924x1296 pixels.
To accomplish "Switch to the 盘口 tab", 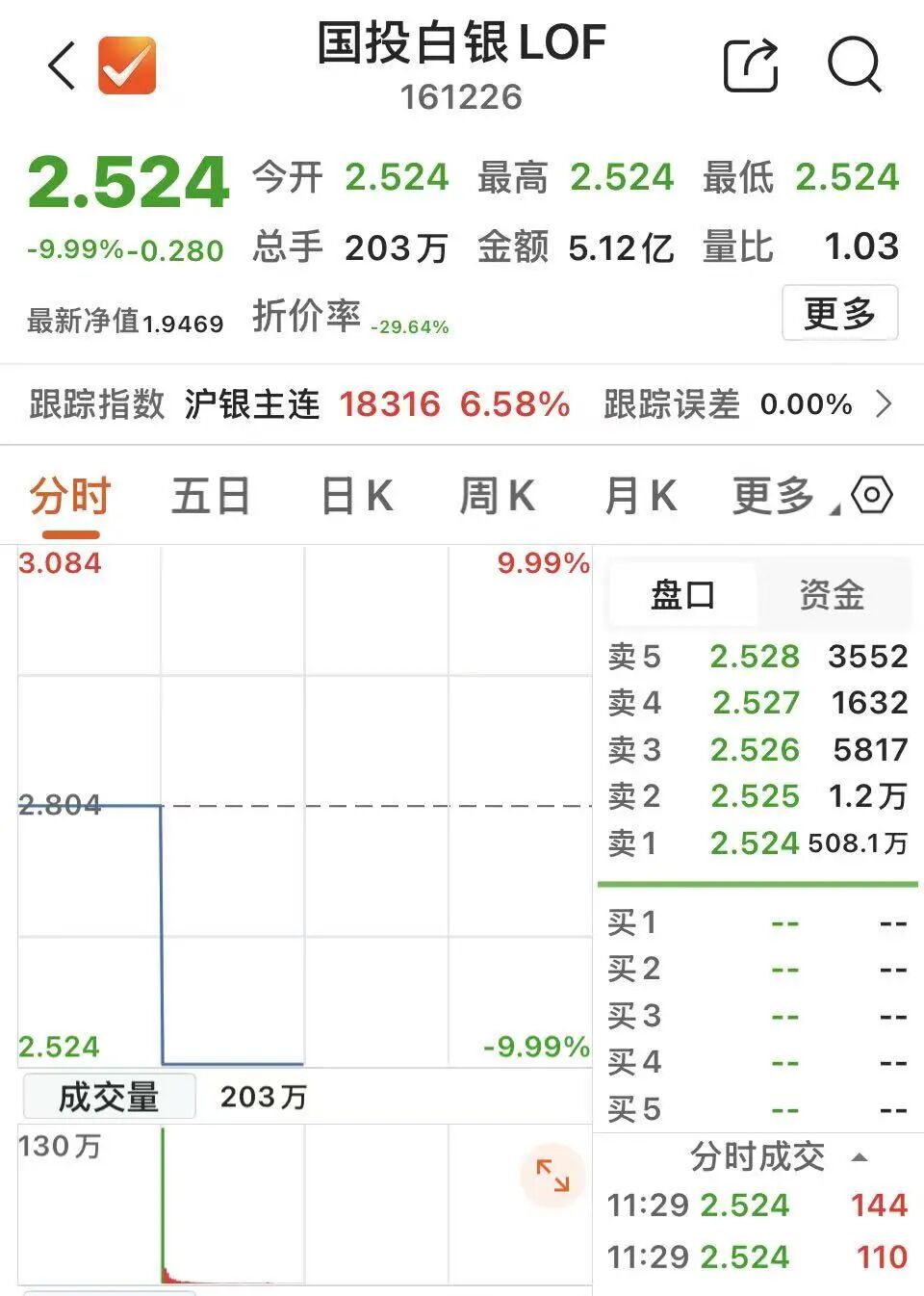I will pos(682,595).
